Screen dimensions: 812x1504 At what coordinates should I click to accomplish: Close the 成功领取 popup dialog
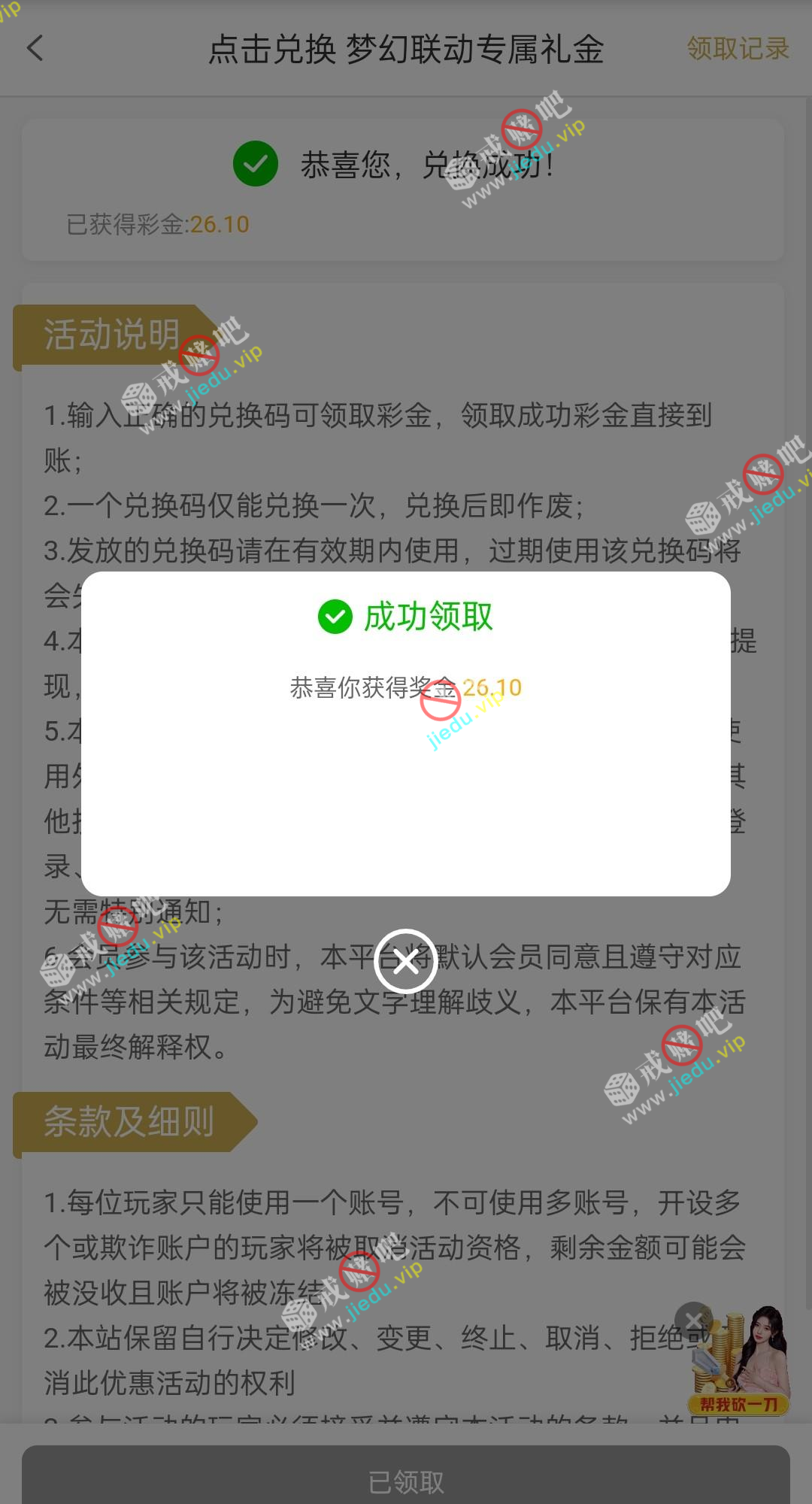(406, 961)
